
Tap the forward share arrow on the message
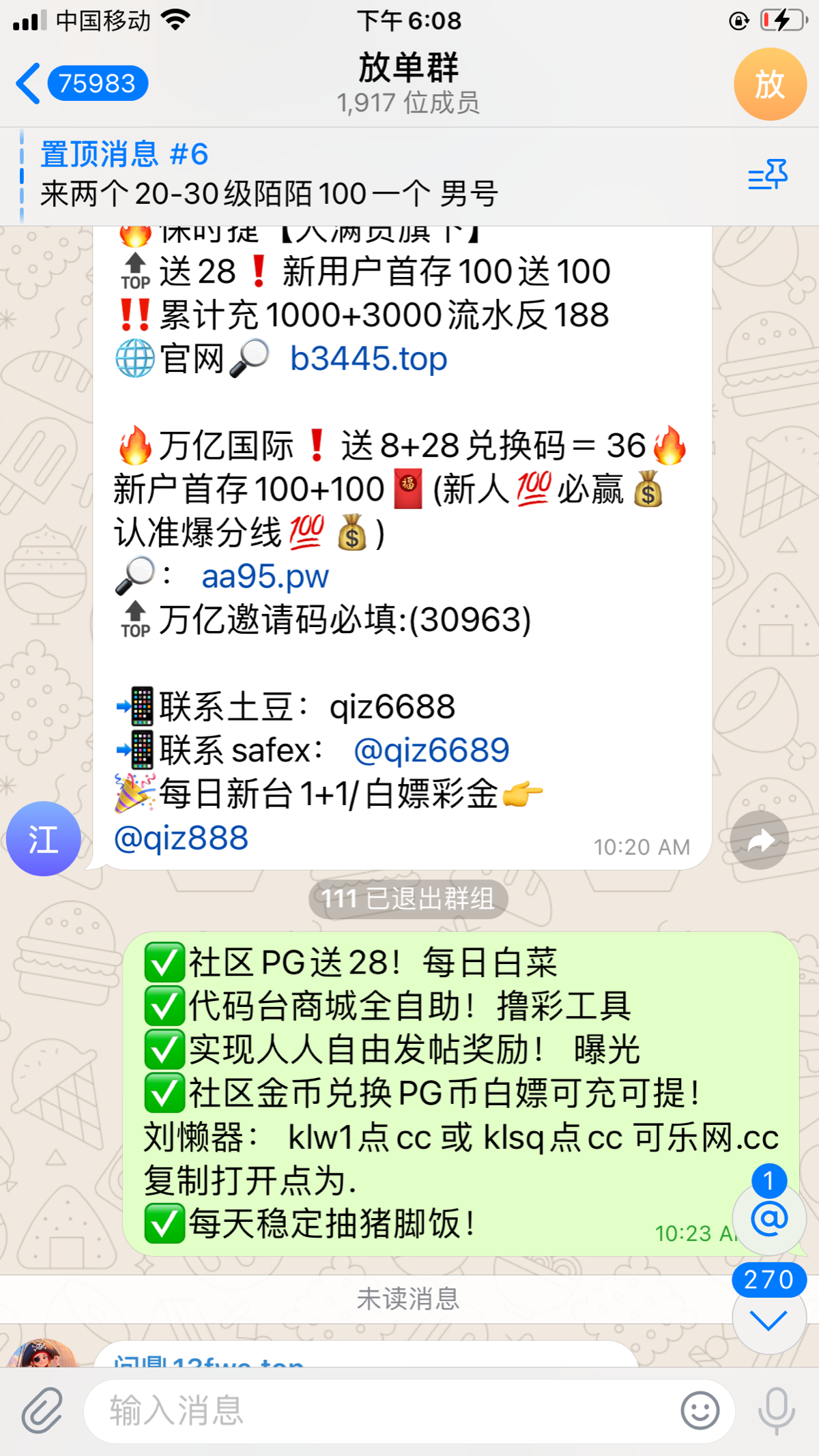(x=760, y=840)
